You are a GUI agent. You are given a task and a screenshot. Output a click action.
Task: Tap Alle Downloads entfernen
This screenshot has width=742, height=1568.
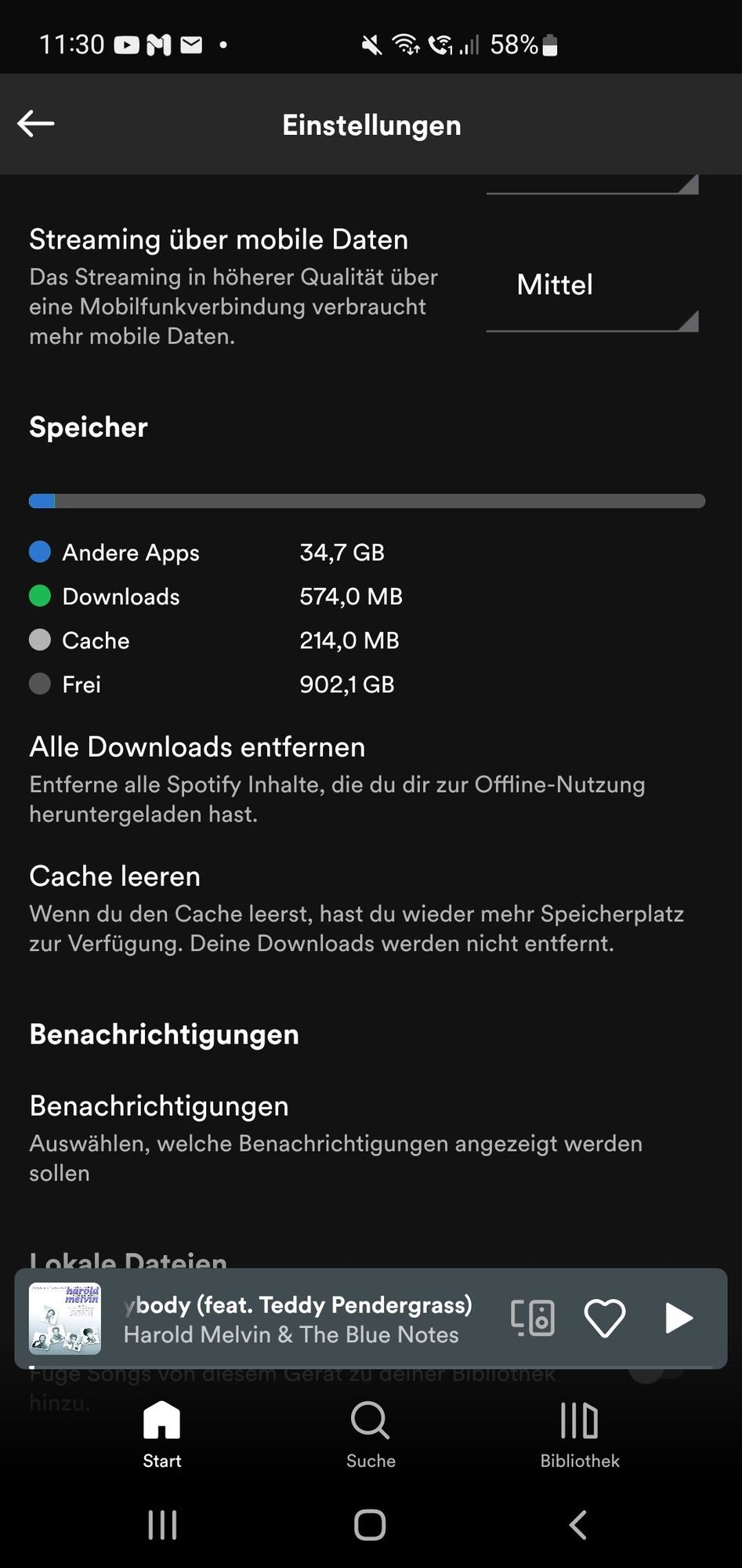click(x=197, y=747)
